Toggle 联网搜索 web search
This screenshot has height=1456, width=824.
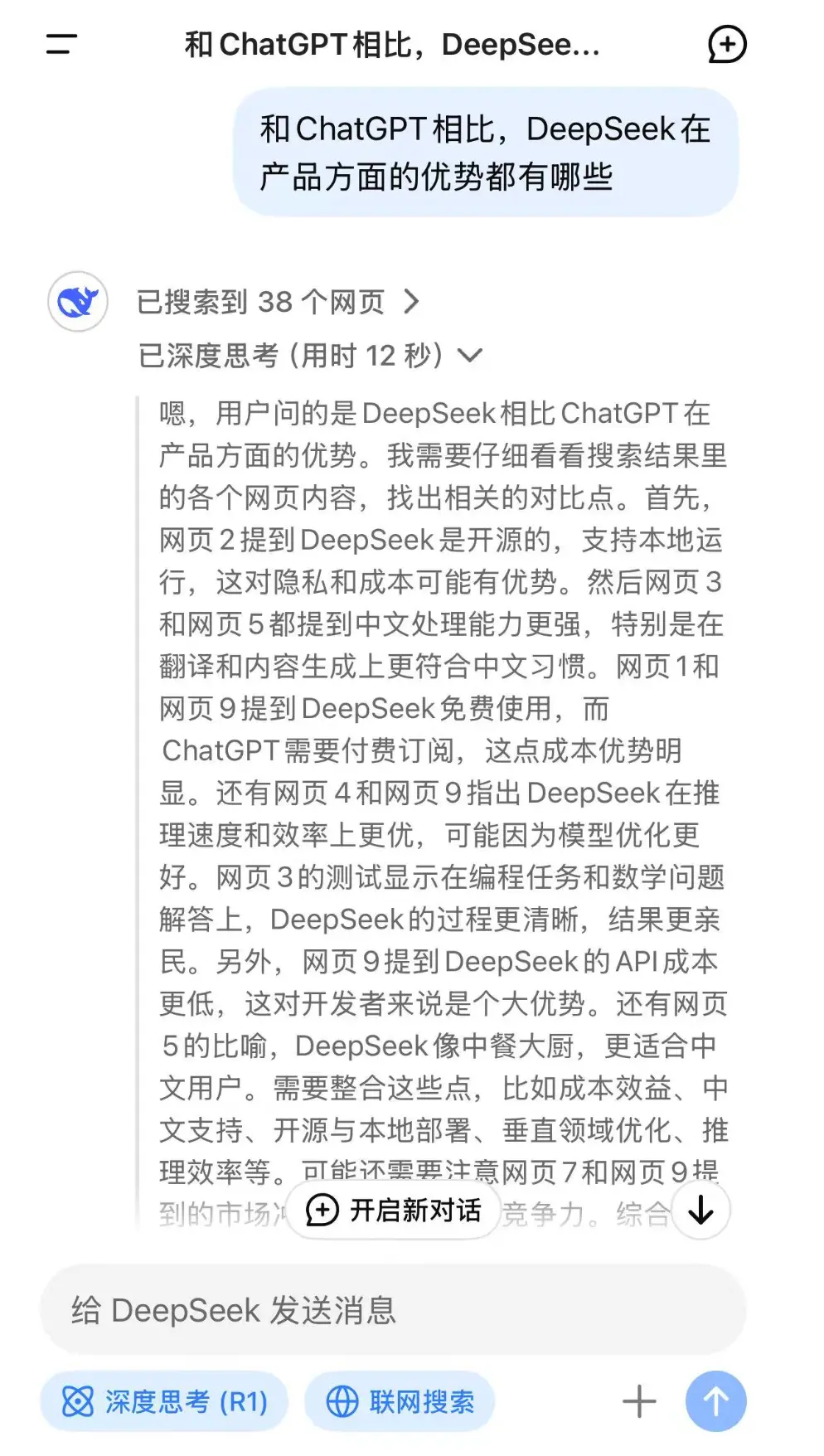click(400, 1402)
